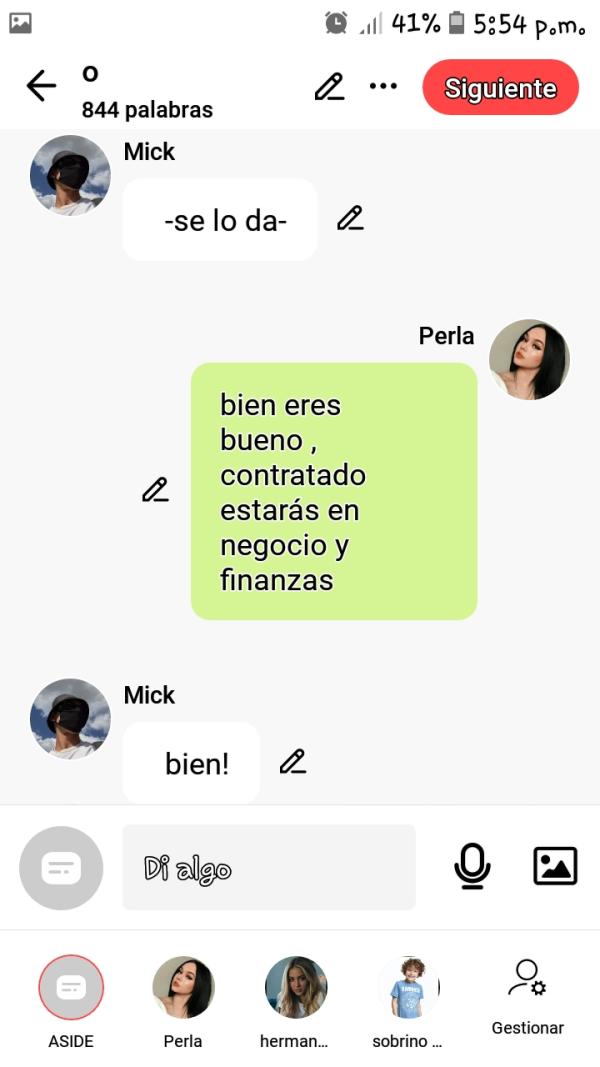Edit the story title with the pencil
The image size is (600, 1067).
click(329, 87)
